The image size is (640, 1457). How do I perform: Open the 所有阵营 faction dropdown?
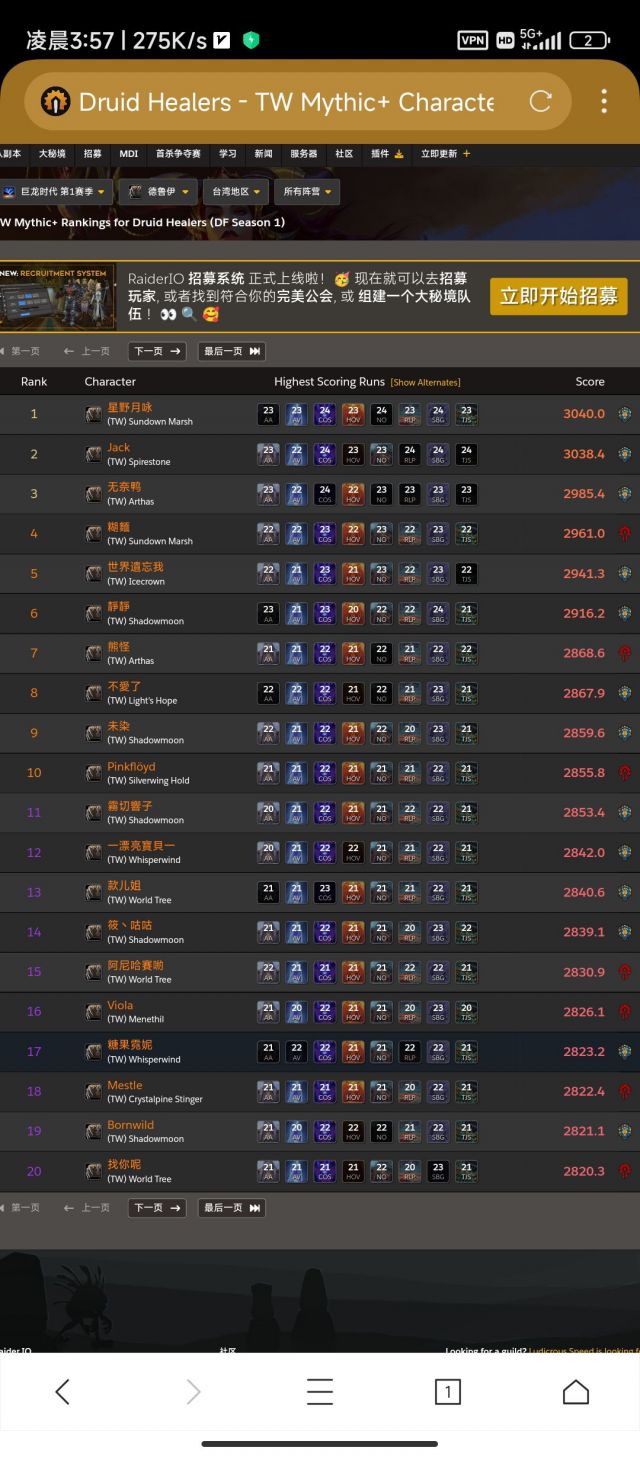[x=305, y=191]
